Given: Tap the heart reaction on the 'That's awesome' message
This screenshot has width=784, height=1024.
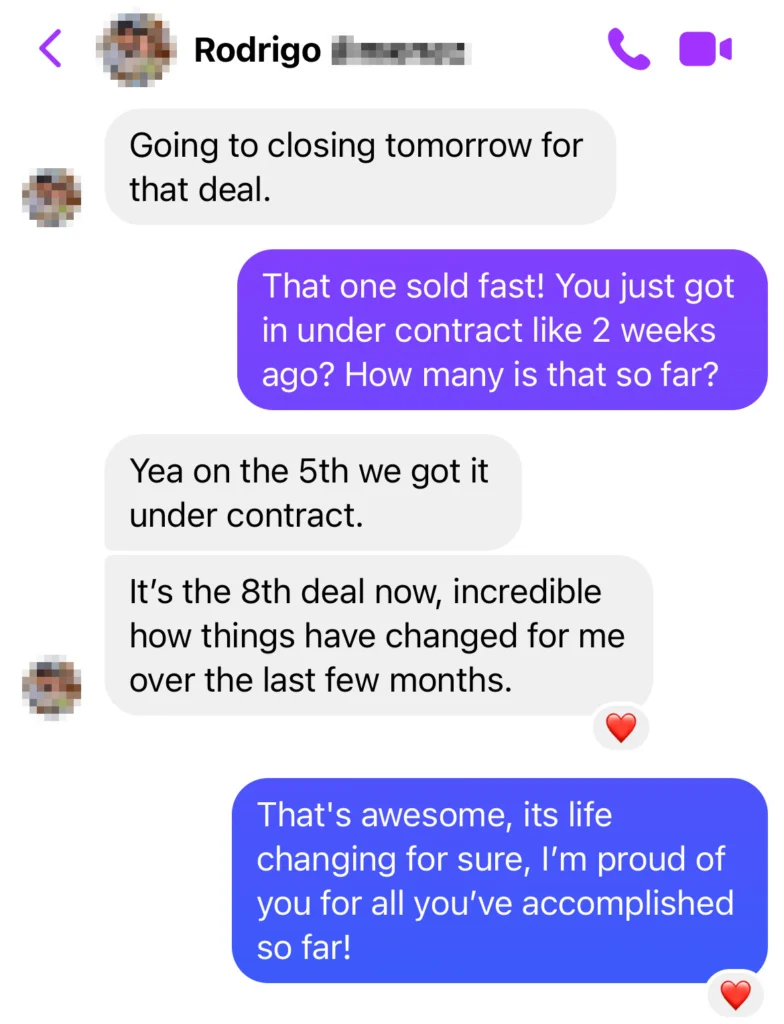Looking at the screenshot, I should (x=735, y=994).
